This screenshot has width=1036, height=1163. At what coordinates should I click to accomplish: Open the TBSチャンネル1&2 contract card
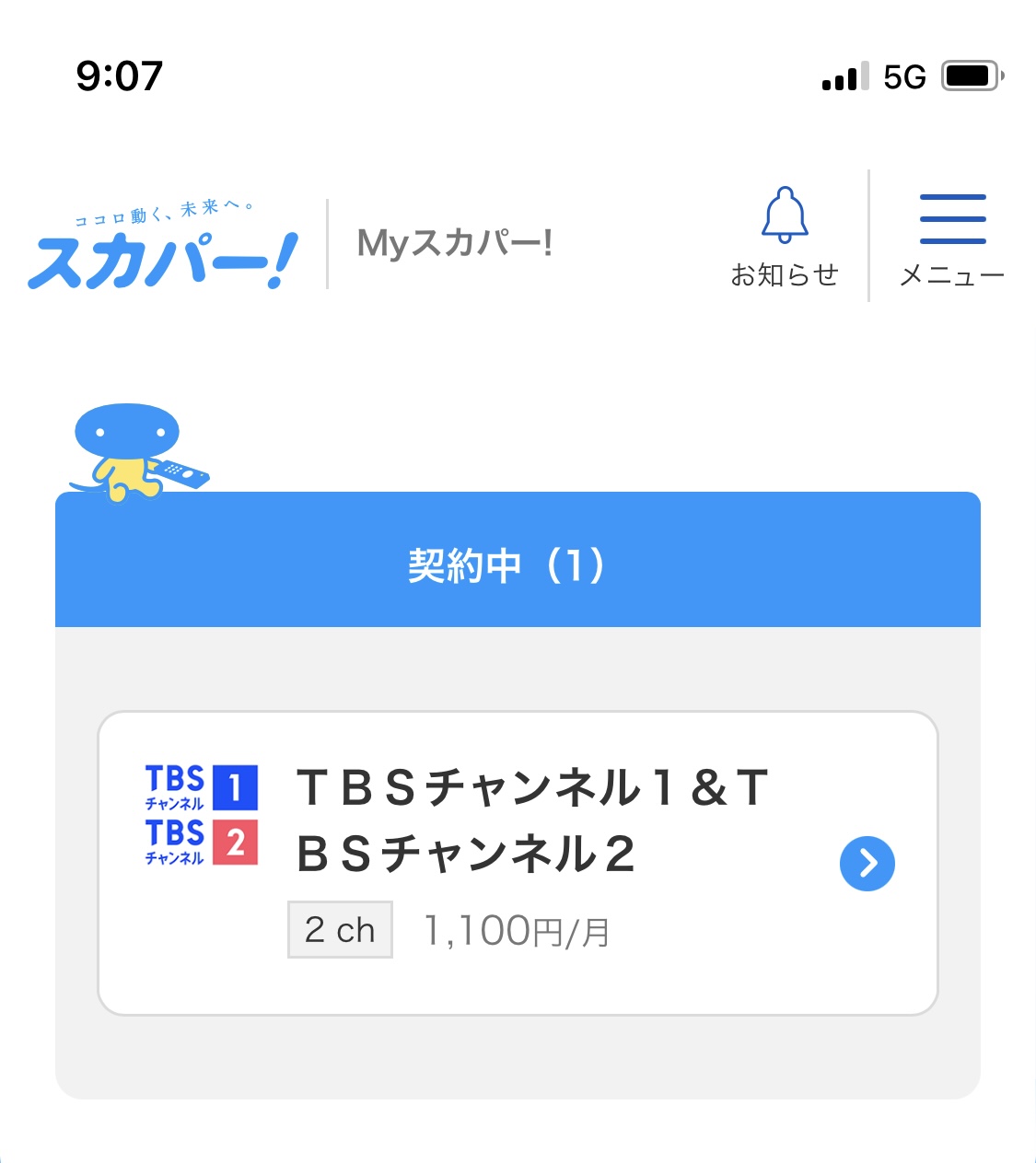pos(518,863)
